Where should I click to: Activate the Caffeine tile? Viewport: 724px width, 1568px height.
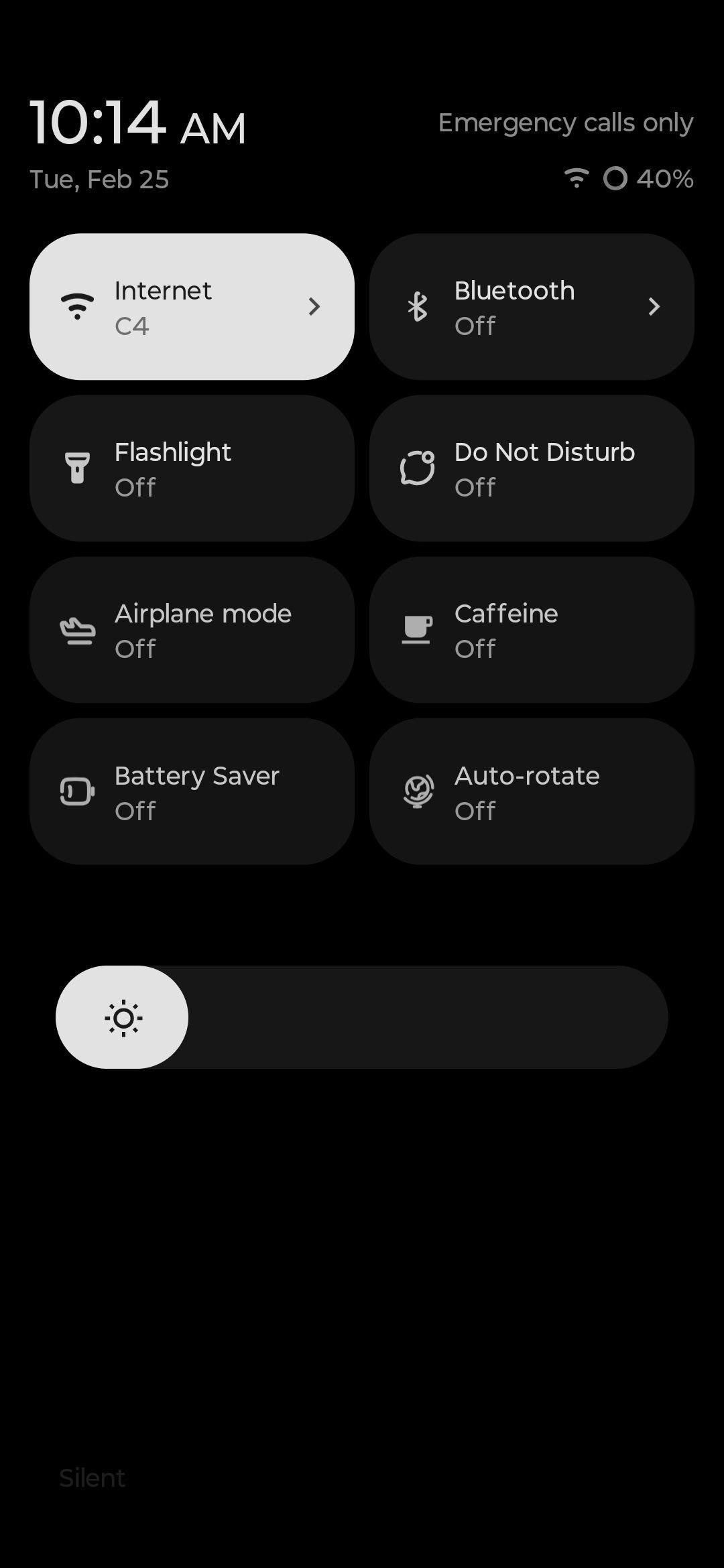pyautogui.click(x=532, y=630)
